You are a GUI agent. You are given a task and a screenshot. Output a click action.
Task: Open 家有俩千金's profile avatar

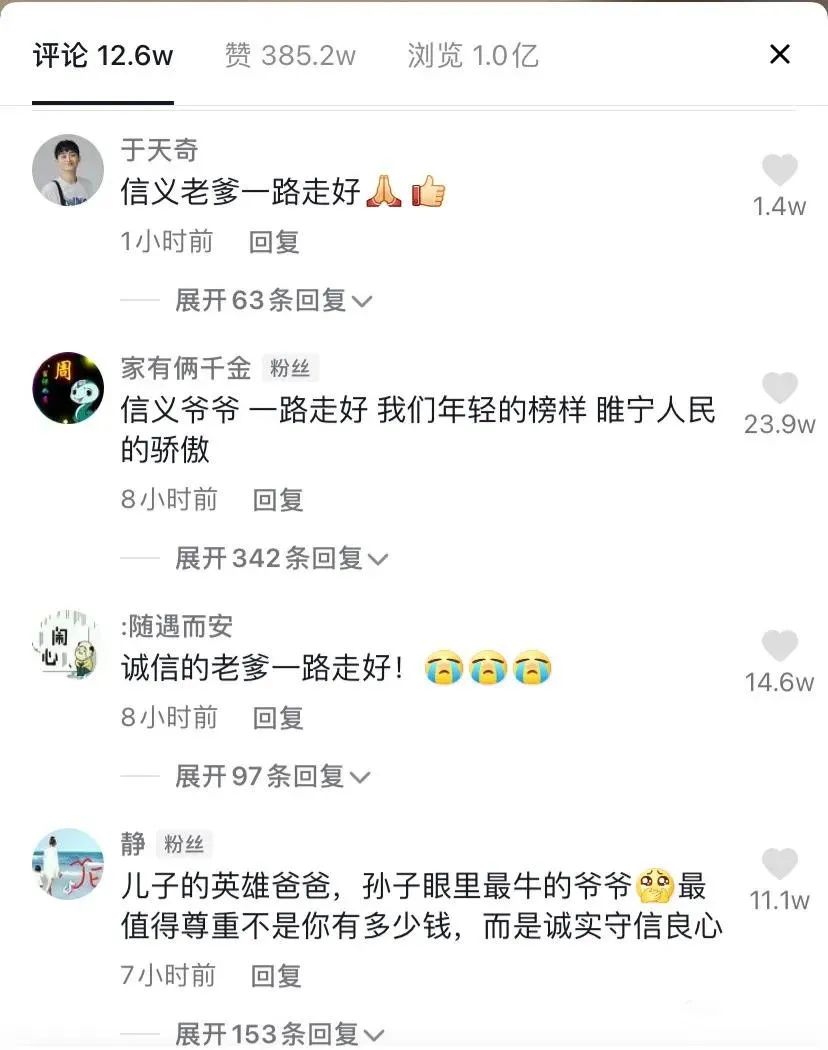click(68, 388)
